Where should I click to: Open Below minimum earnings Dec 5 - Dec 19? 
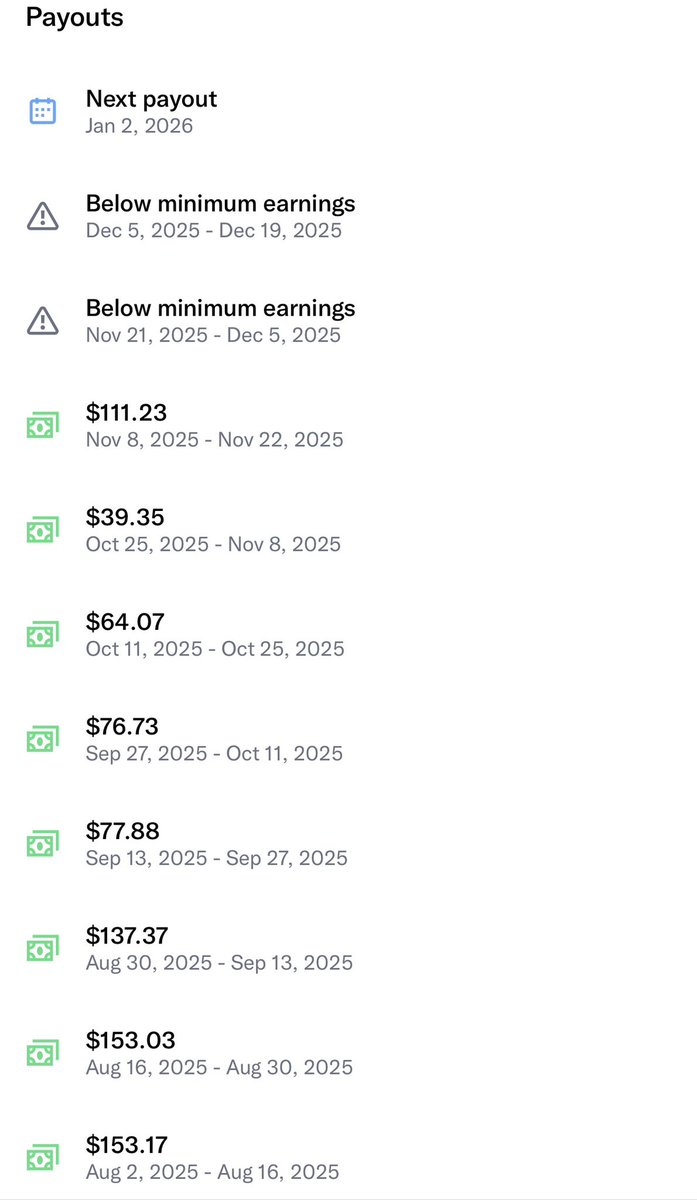[x=348, y=216]
